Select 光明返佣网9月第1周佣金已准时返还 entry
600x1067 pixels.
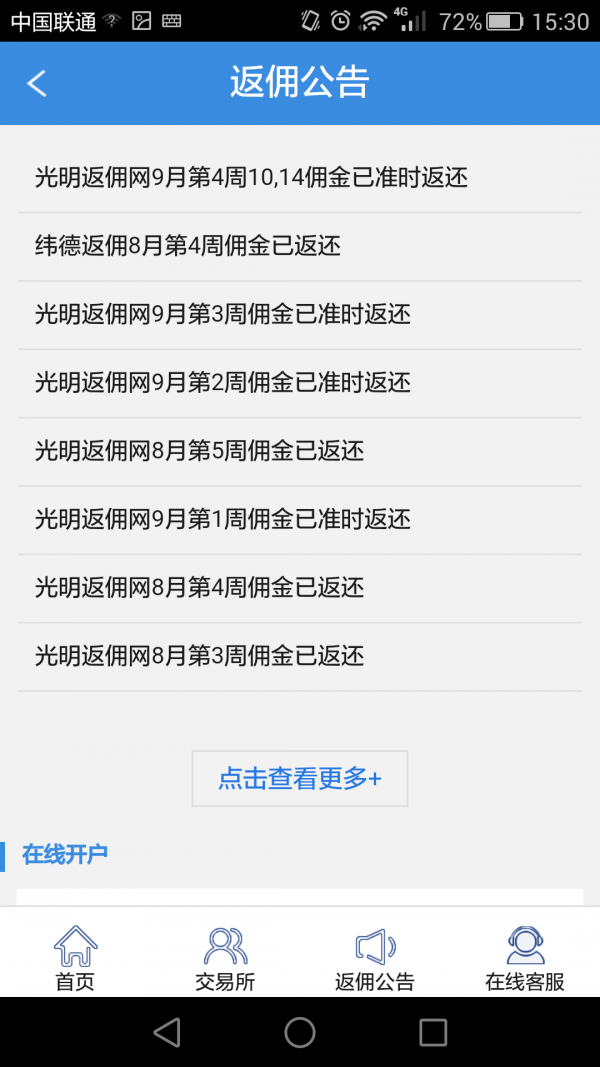[x=223, y=519]
